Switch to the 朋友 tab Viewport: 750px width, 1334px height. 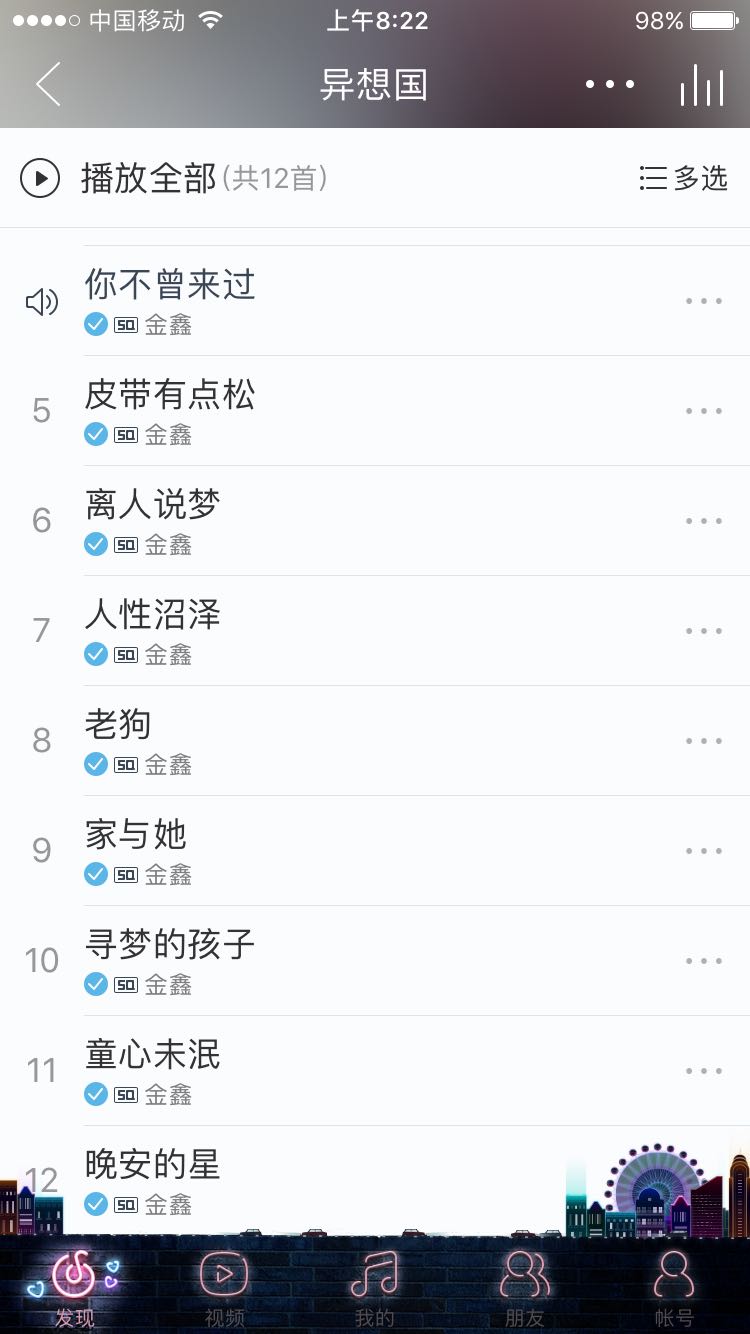click(x=525, y=1288)
